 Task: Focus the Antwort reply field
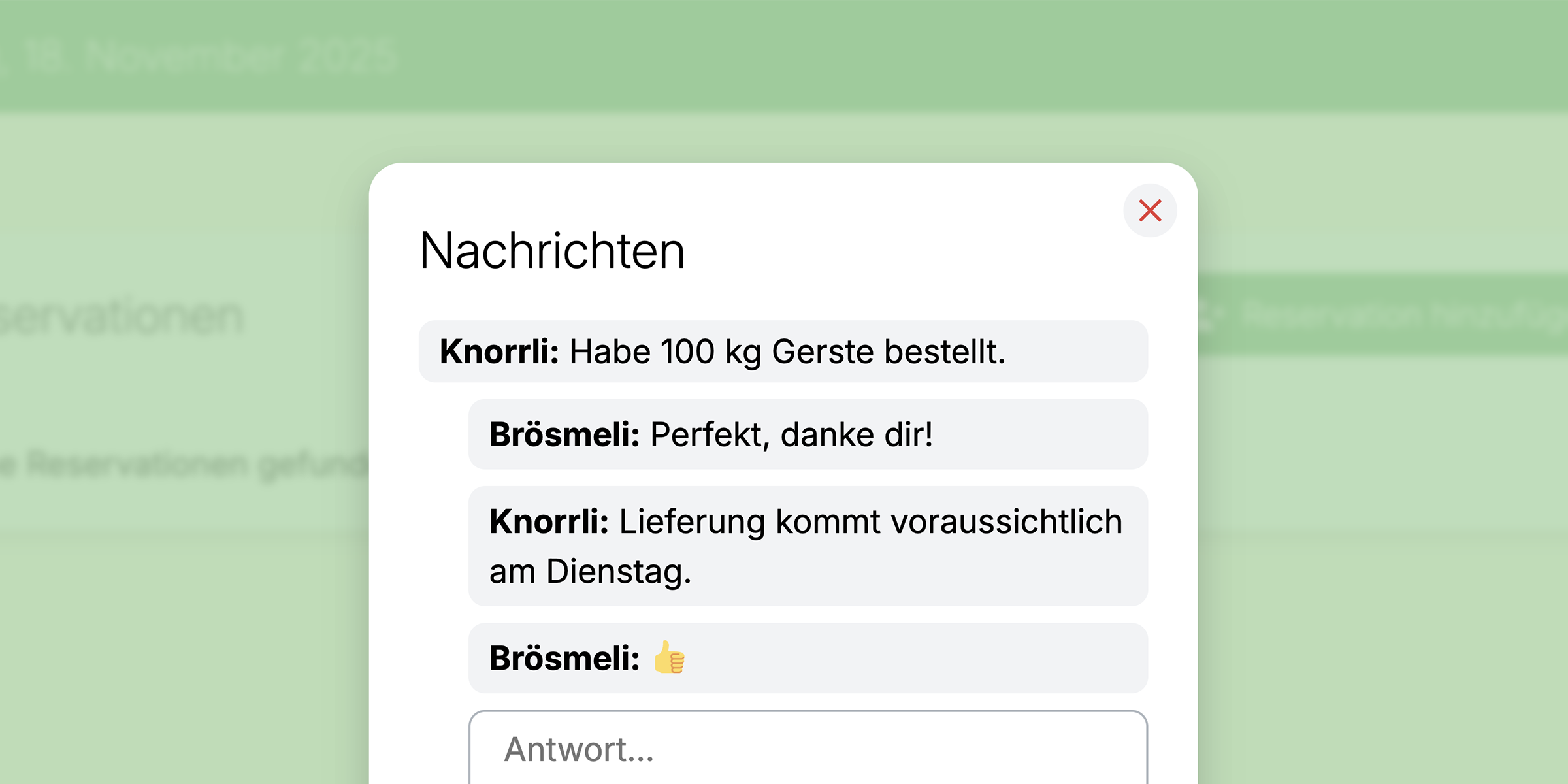click(808, 749)
